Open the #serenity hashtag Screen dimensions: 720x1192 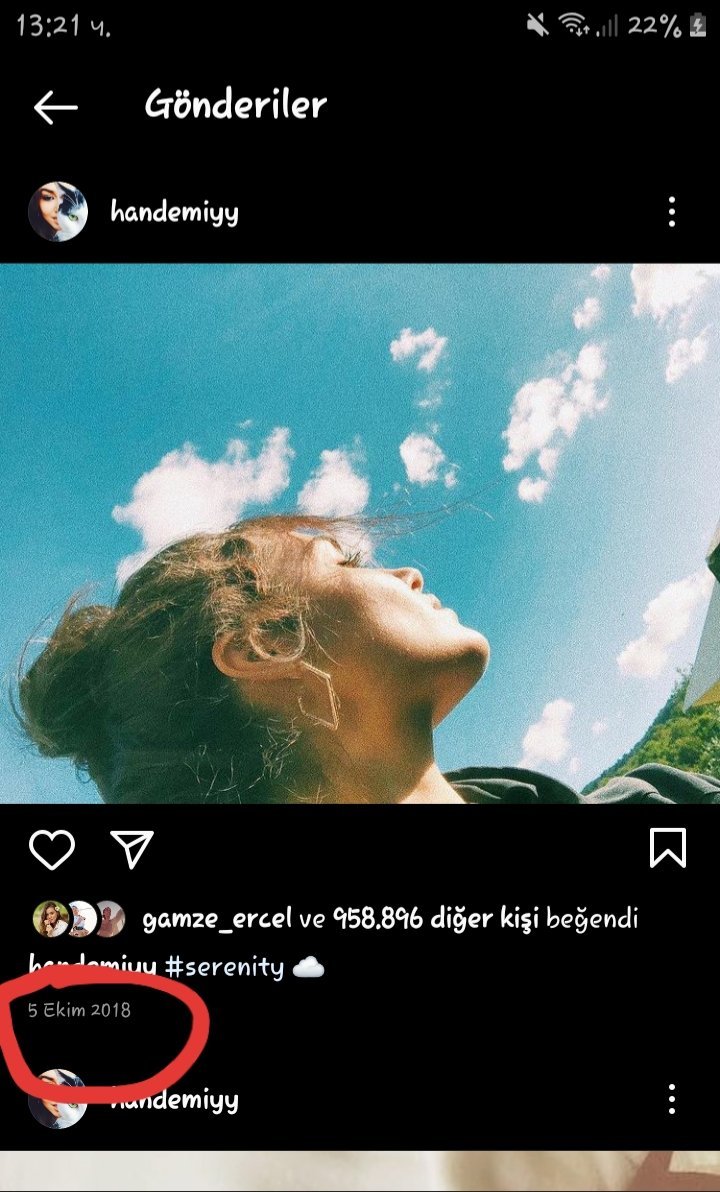click(x=223, y=967)
